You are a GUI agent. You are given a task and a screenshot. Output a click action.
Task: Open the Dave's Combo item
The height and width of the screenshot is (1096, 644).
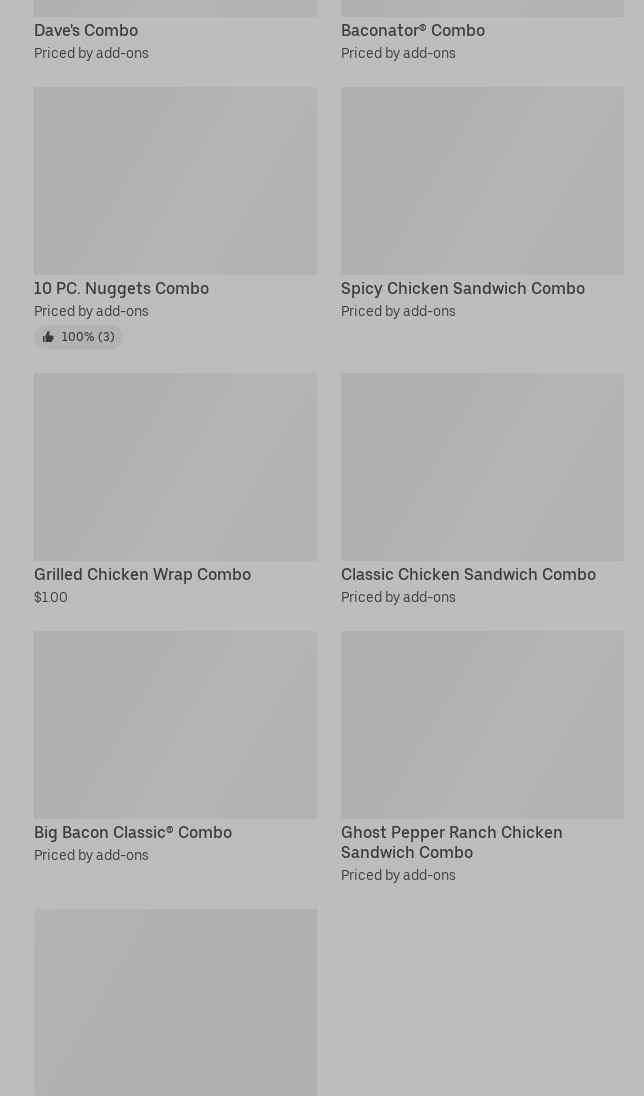pos(86,31)
